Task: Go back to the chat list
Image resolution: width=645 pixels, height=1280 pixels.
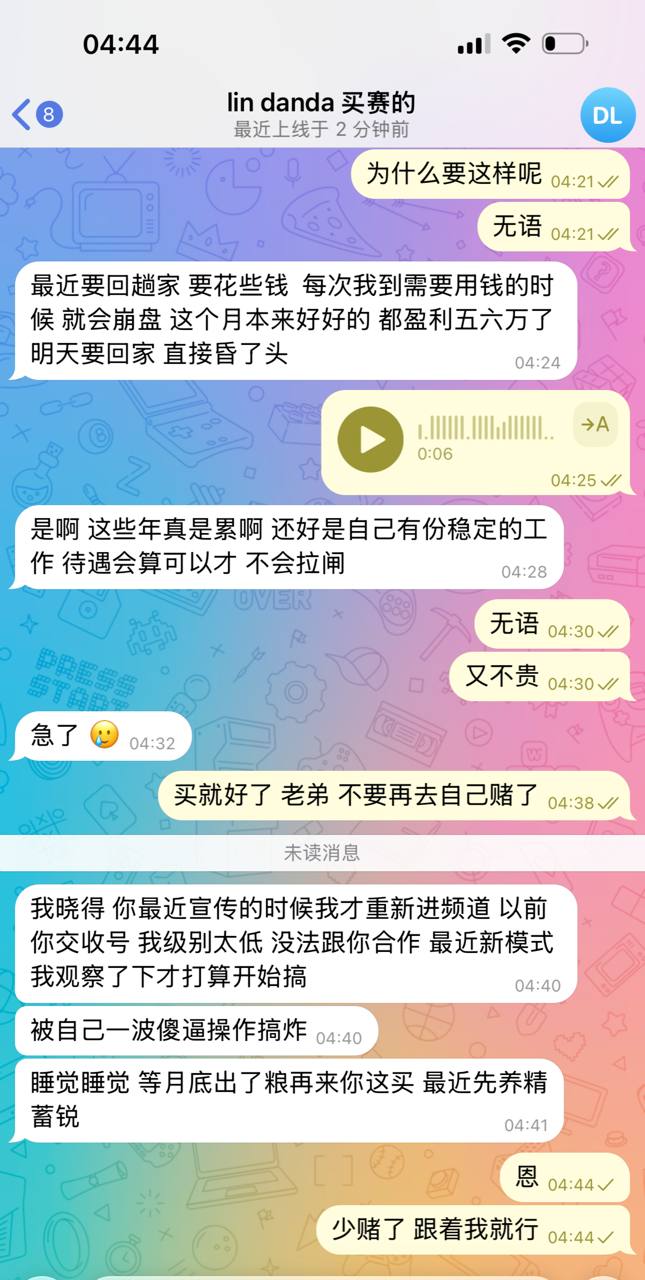Action: point(36,114)
